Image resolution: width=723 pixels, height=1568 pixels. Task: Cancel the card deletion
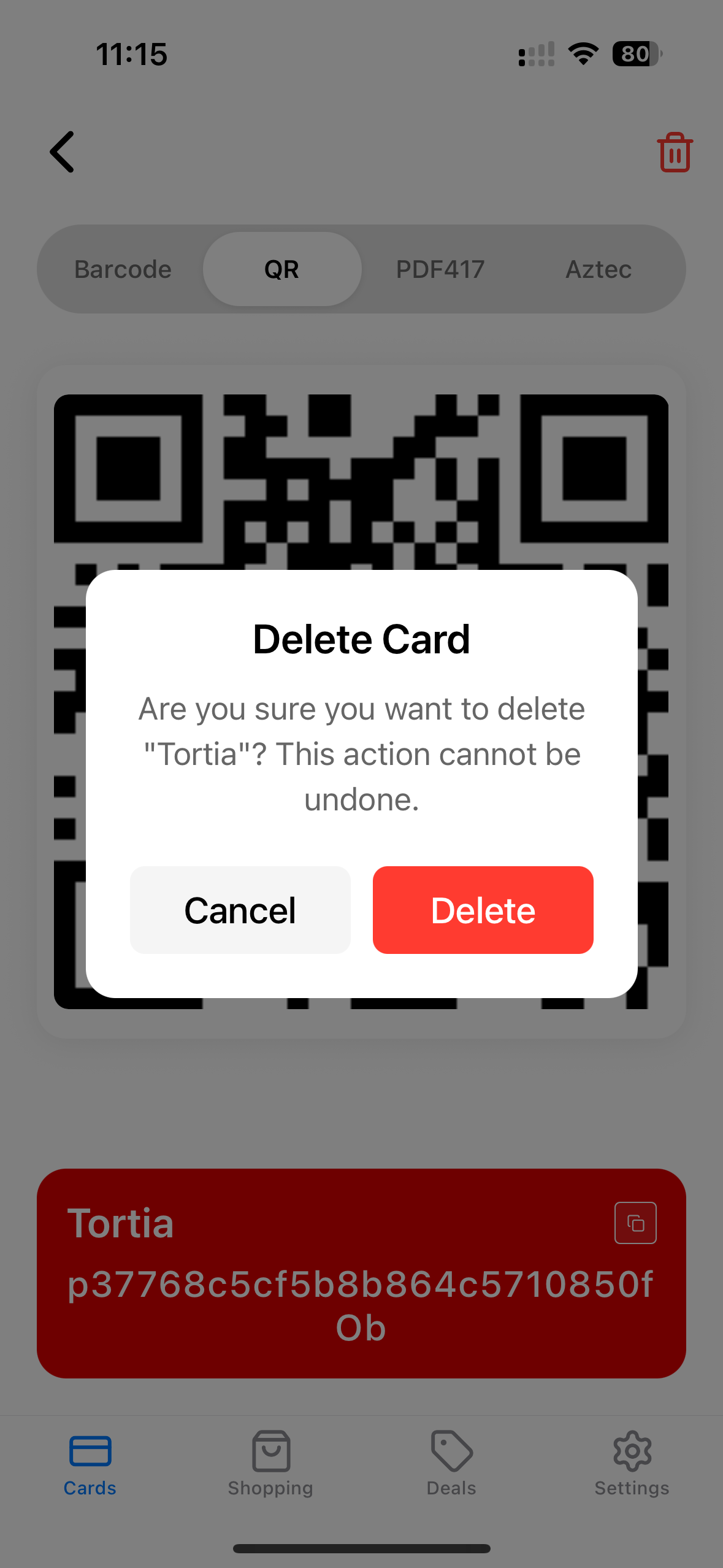[240, 910]
